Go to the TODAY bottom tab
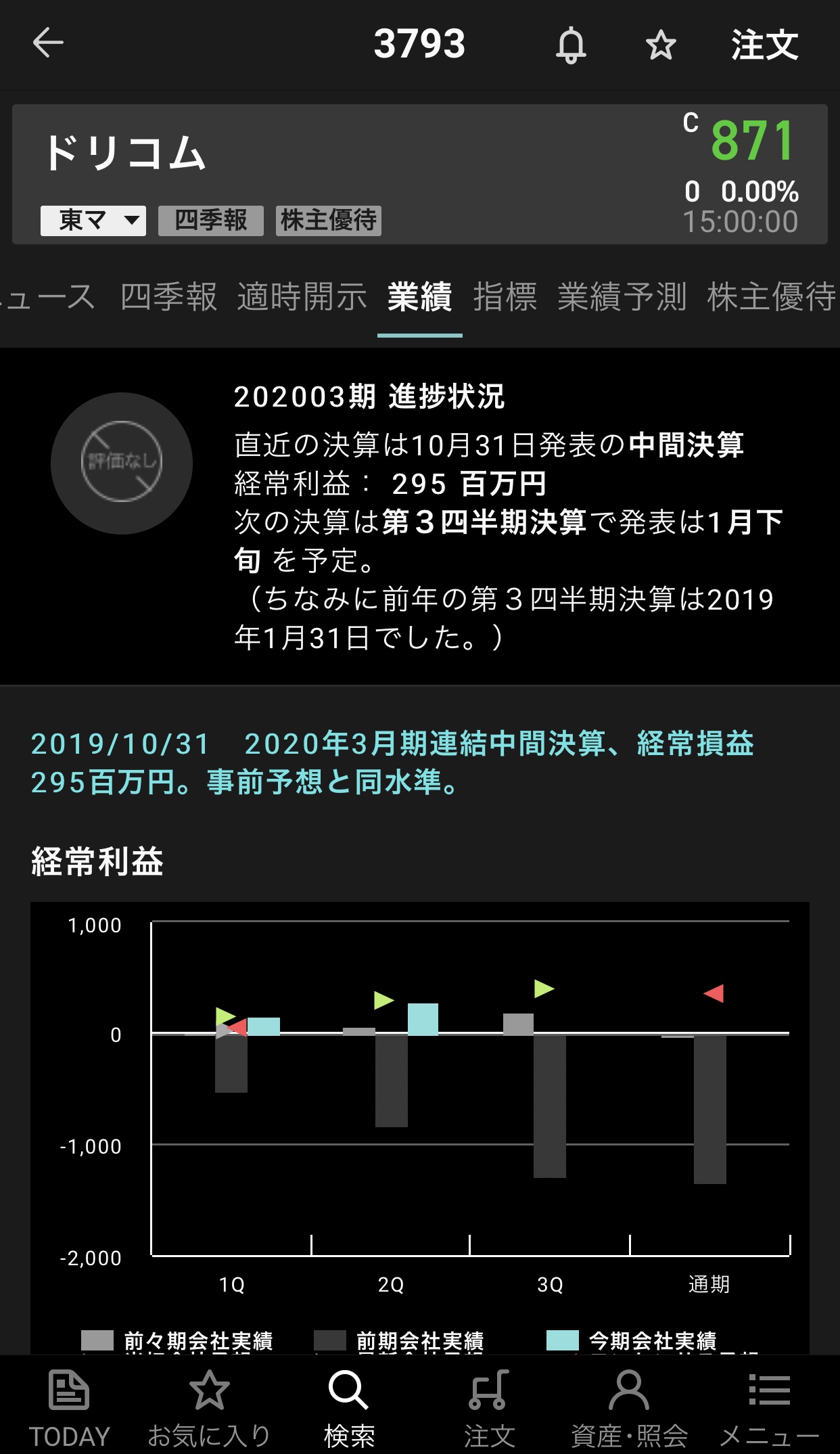The image size is (840, 1454). point(69,1406)
